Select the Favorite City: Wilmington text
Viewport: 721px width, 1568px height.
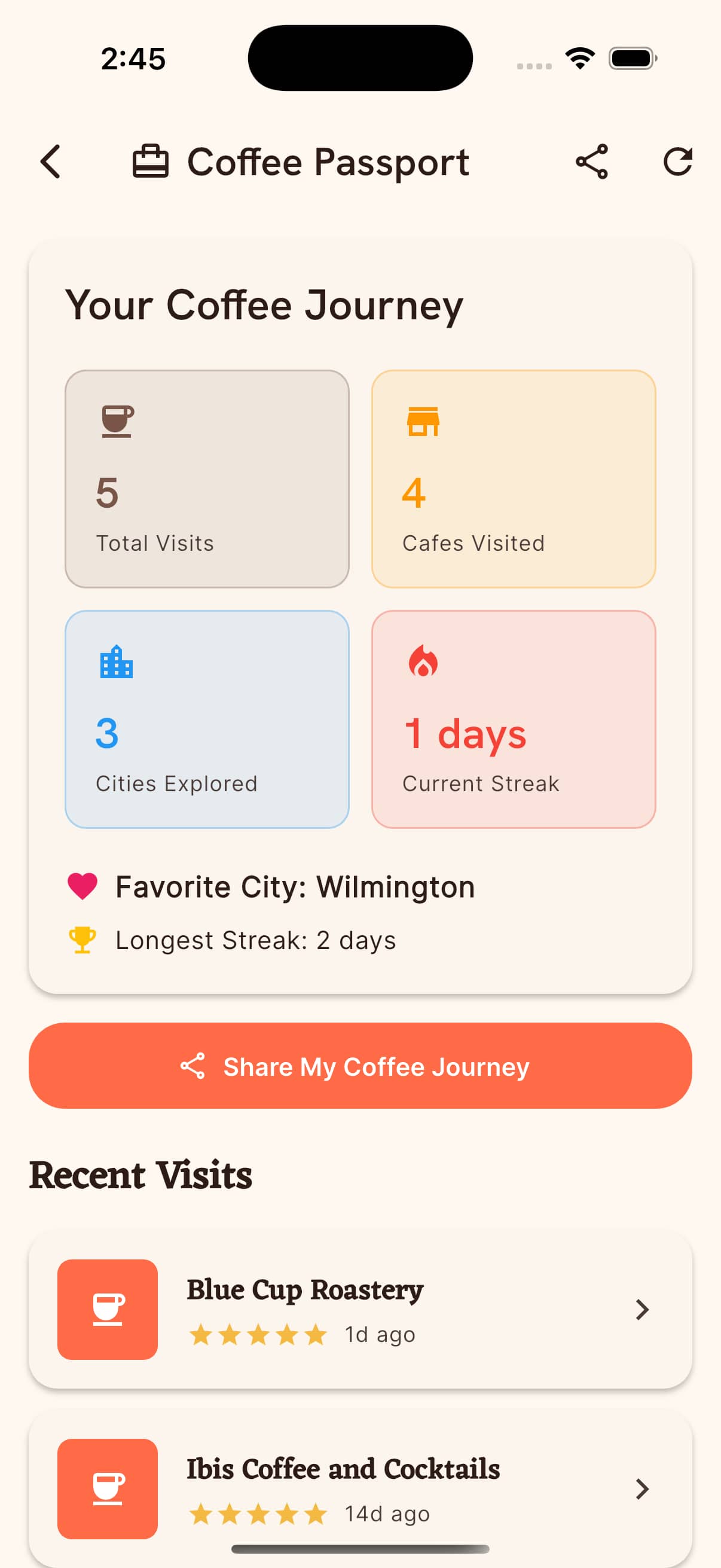click(x=295, y=886)
